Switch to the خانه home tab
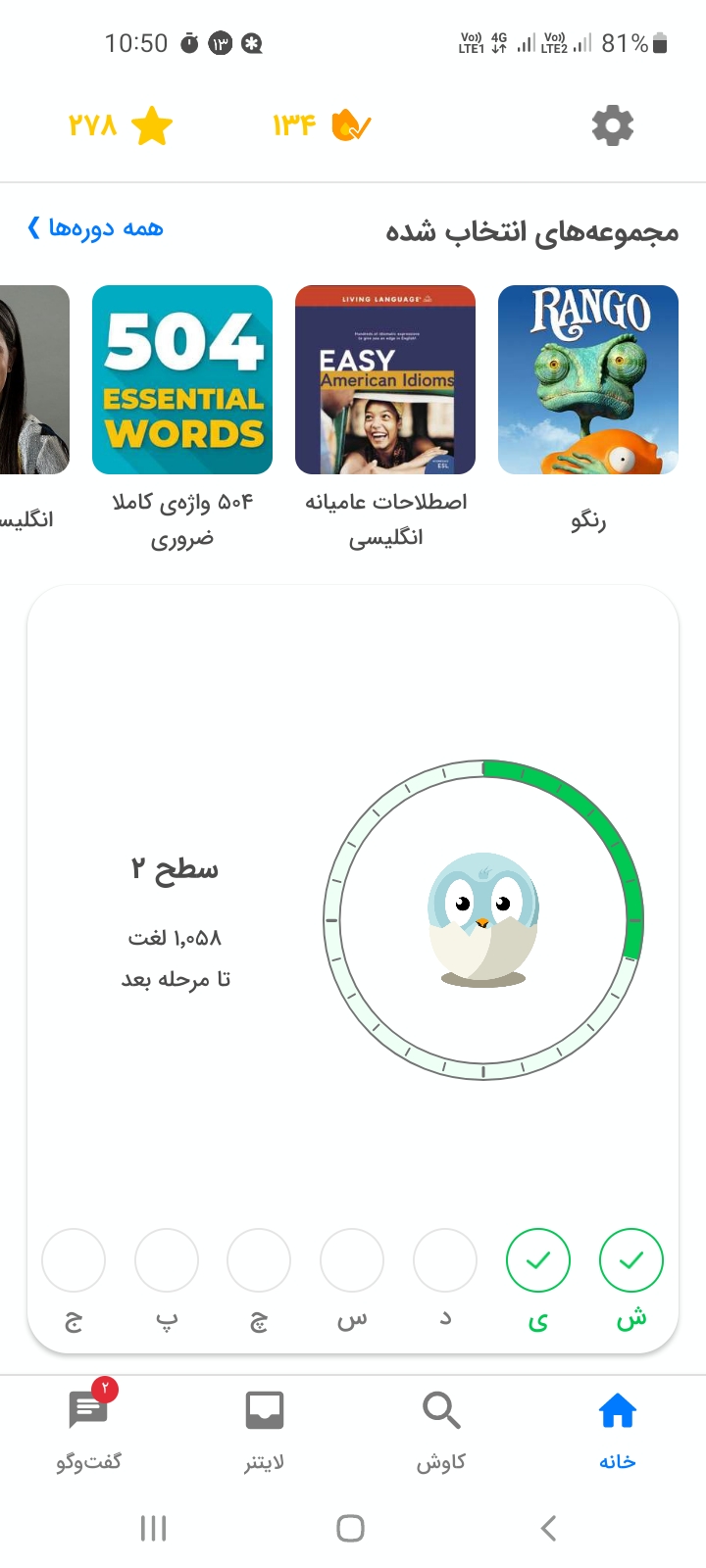 617,1431
